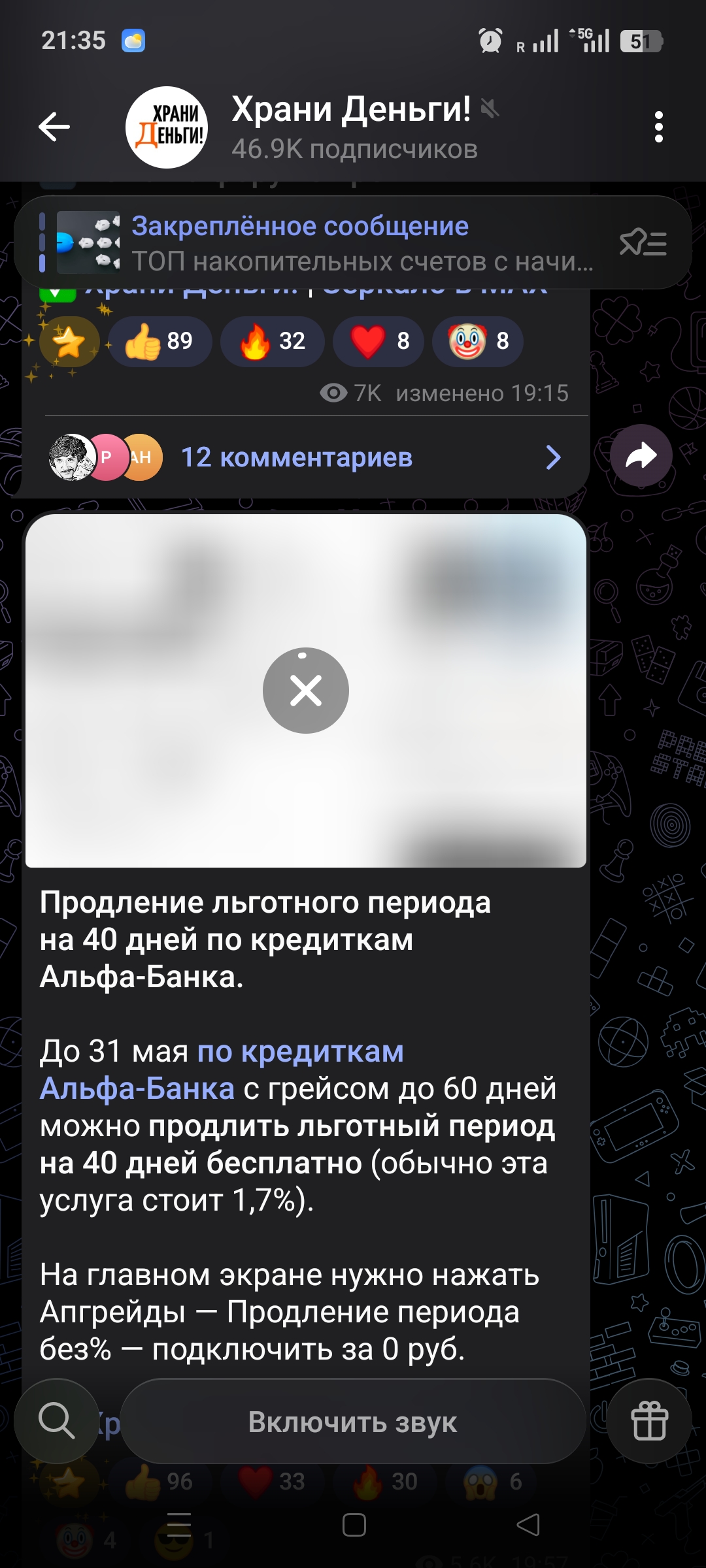The image size is (706, 1568).
Task: React with clown emoji showing 8
Action: pyautogui.click(x=477, y=341)
